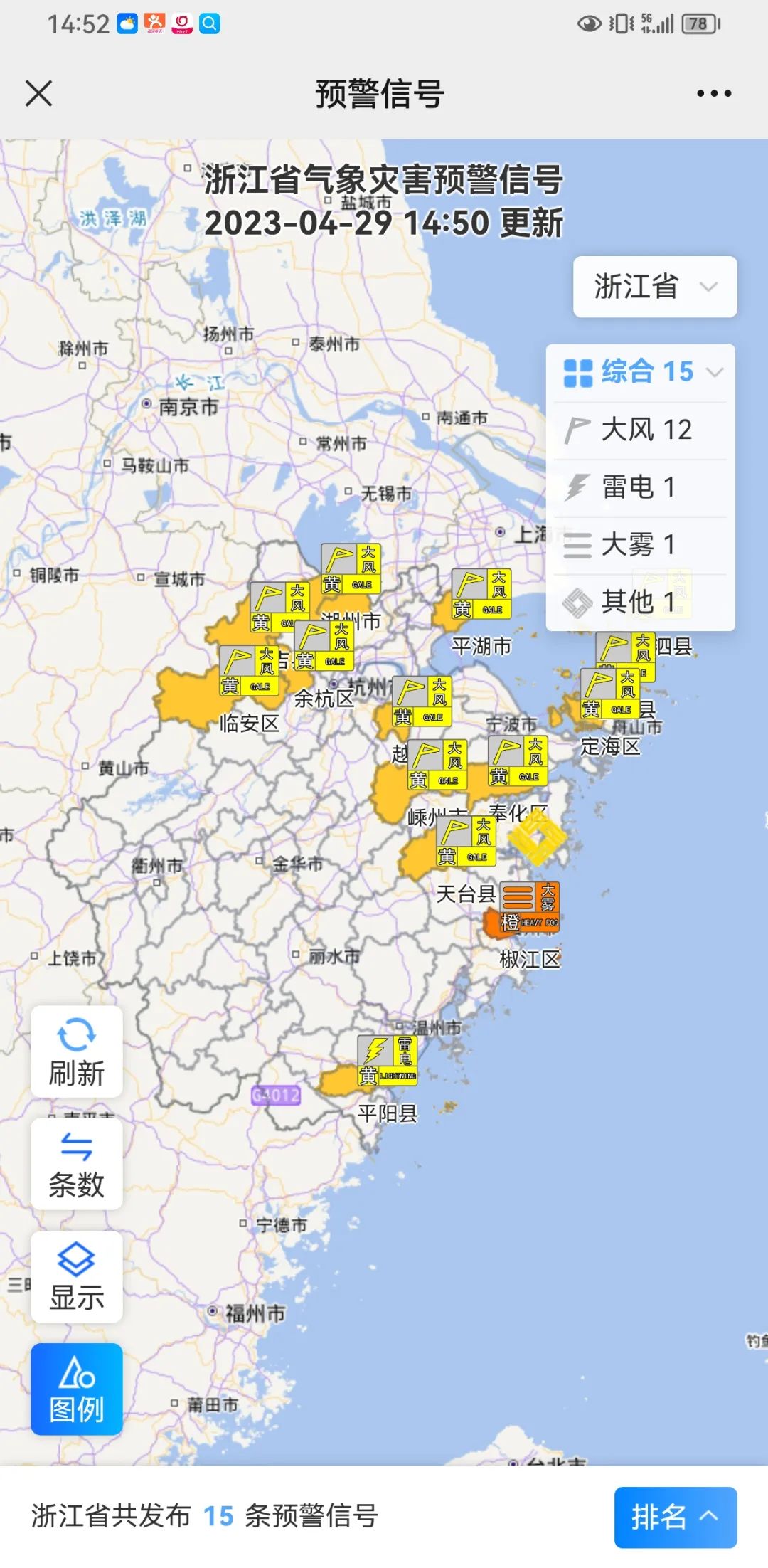This screenshot has height=1568, width=768.
Task: Tap the 刷新 refresh button
Action: [x=77, y=1051]
